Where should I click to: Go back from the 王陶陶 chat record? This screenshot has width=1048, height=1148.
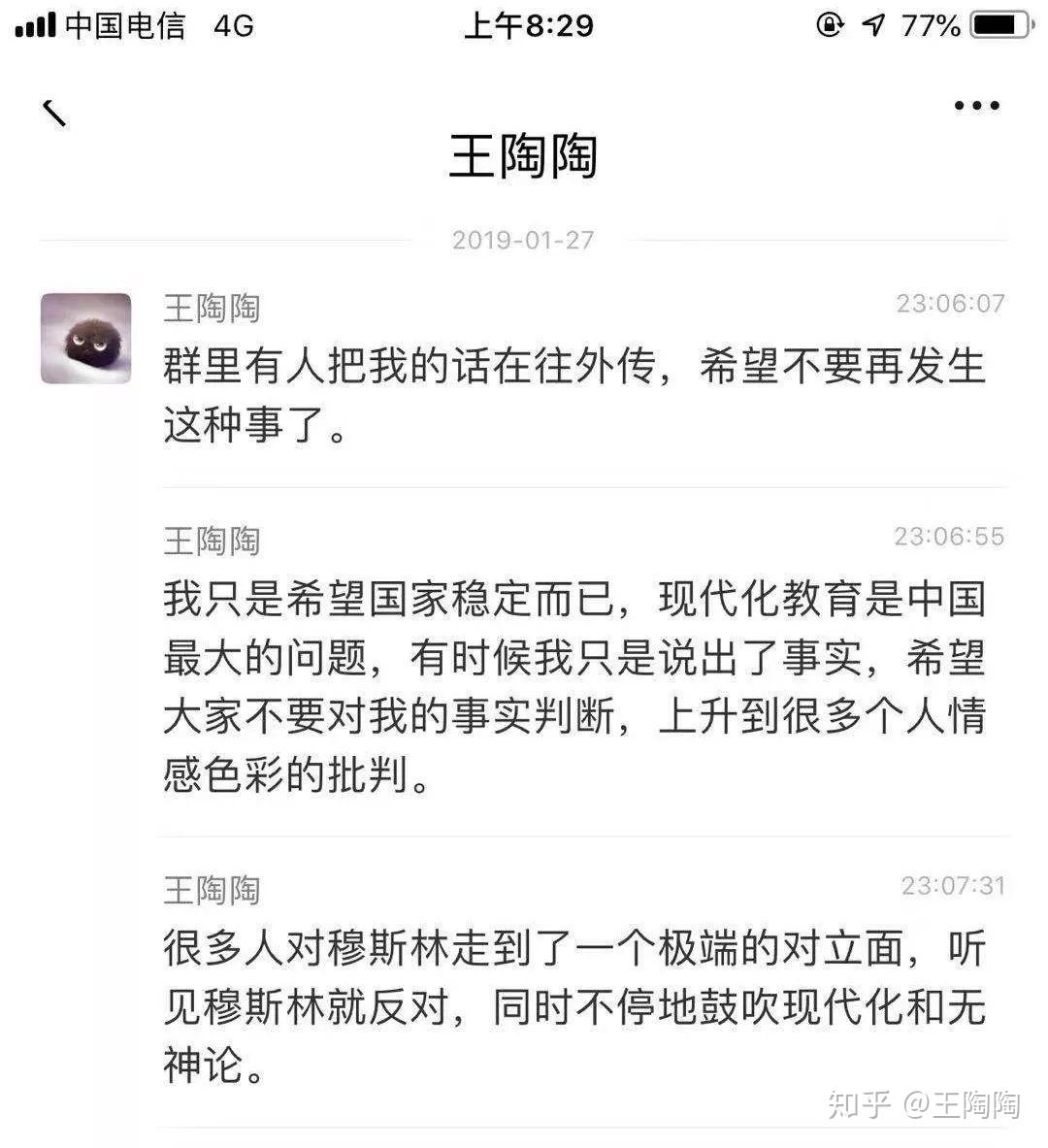pyautogui.click(x=54, y=113)
